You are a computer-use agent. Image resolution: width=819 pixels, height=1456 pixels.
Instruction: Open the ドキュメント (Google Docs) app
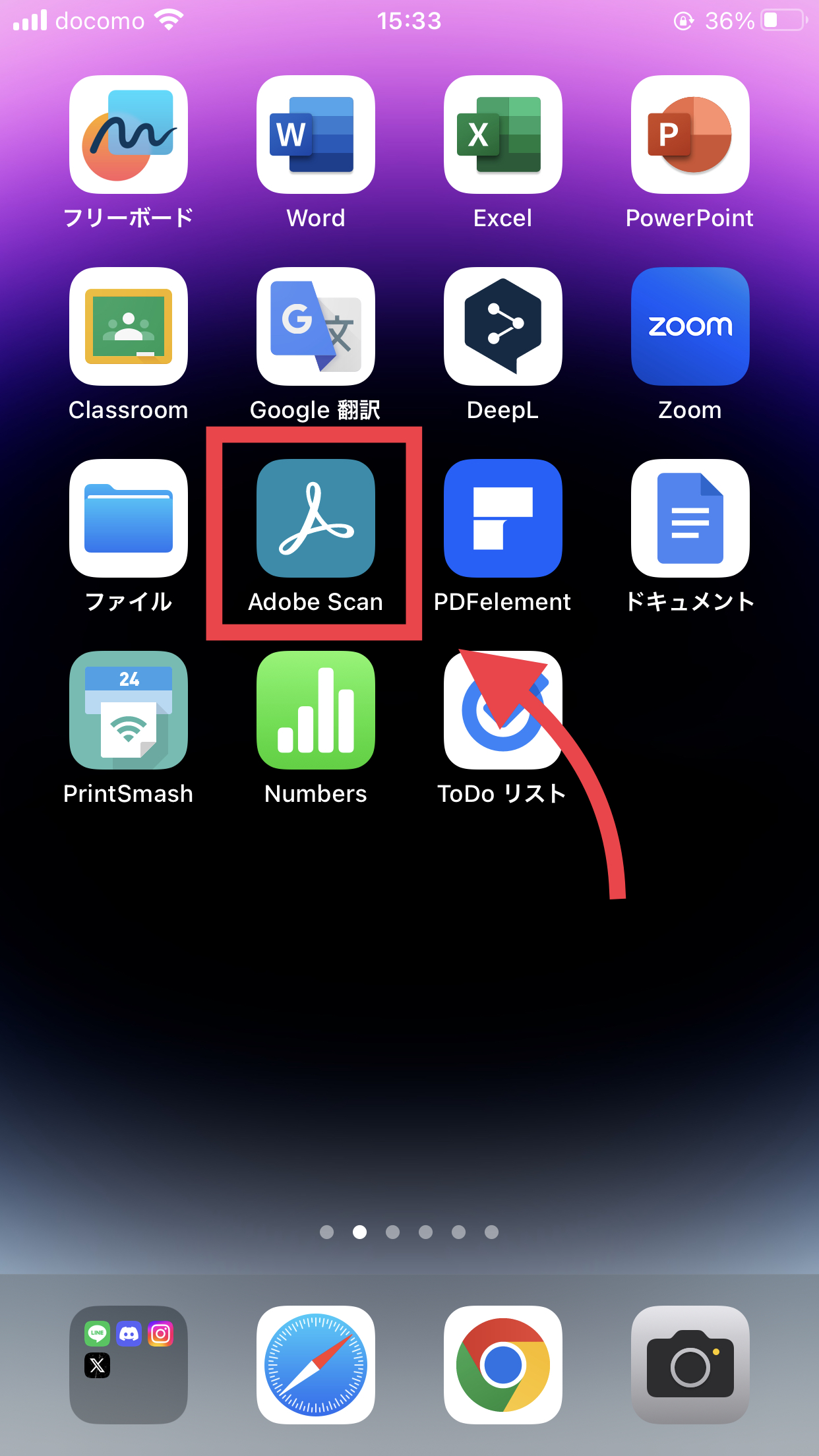pos(690,518)
